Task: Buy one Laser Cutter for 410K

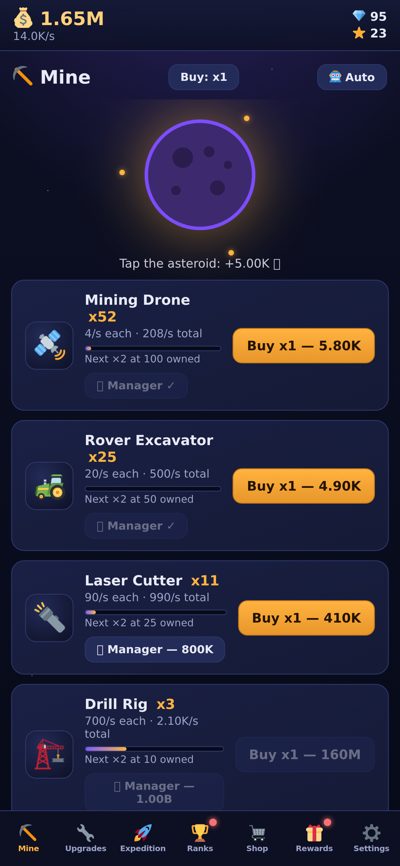Action: pyautogui.click(x=307, y=617)
